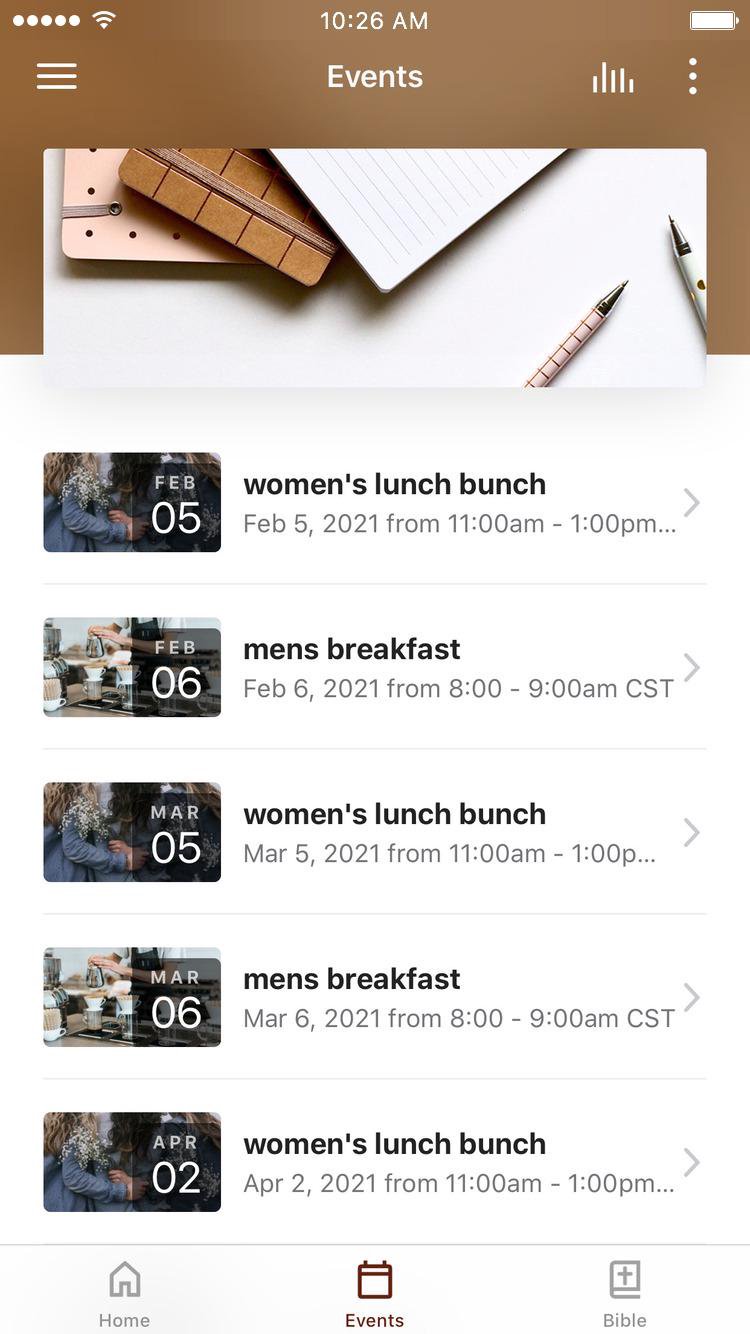Open the hamburger drawer menu
Image resolution: width=750 pixels, height=1334 pixels.
coord(57,77)
